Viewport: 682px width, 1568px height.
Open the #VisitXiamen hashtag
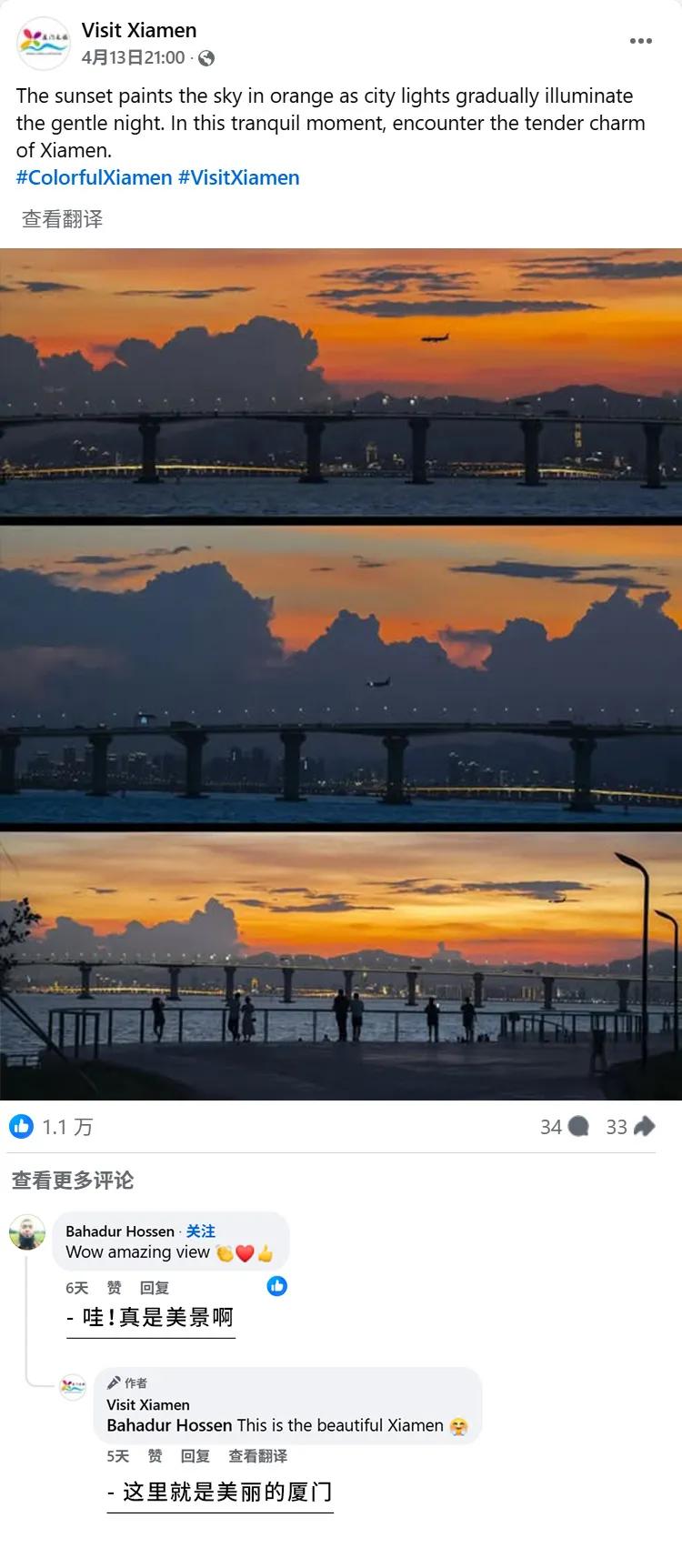pos(238,177)
